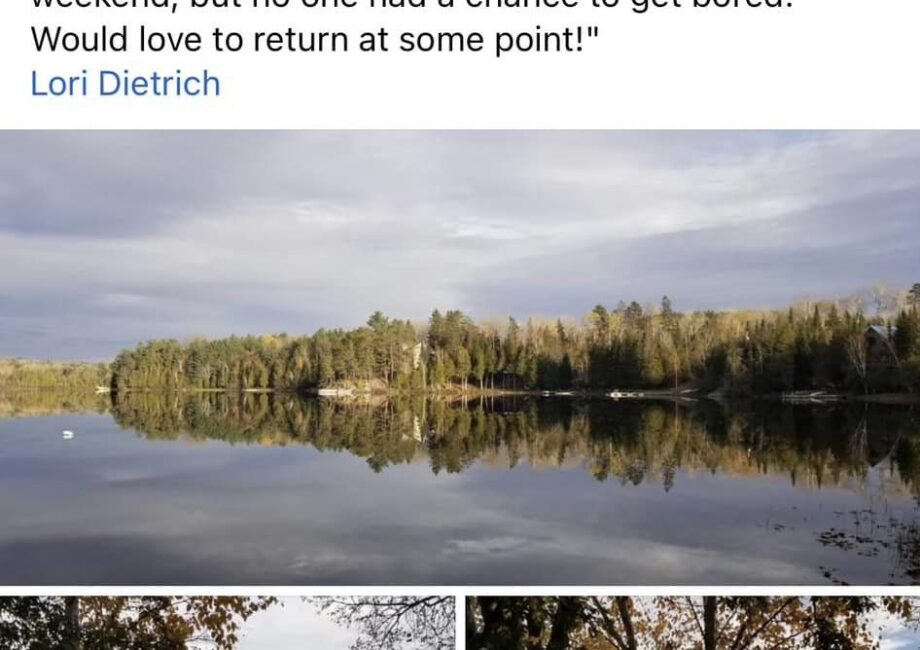This screenshot has height=650, width=920.
Task: Open the bottom-right autumn trees photo
Action: (692, 623)
